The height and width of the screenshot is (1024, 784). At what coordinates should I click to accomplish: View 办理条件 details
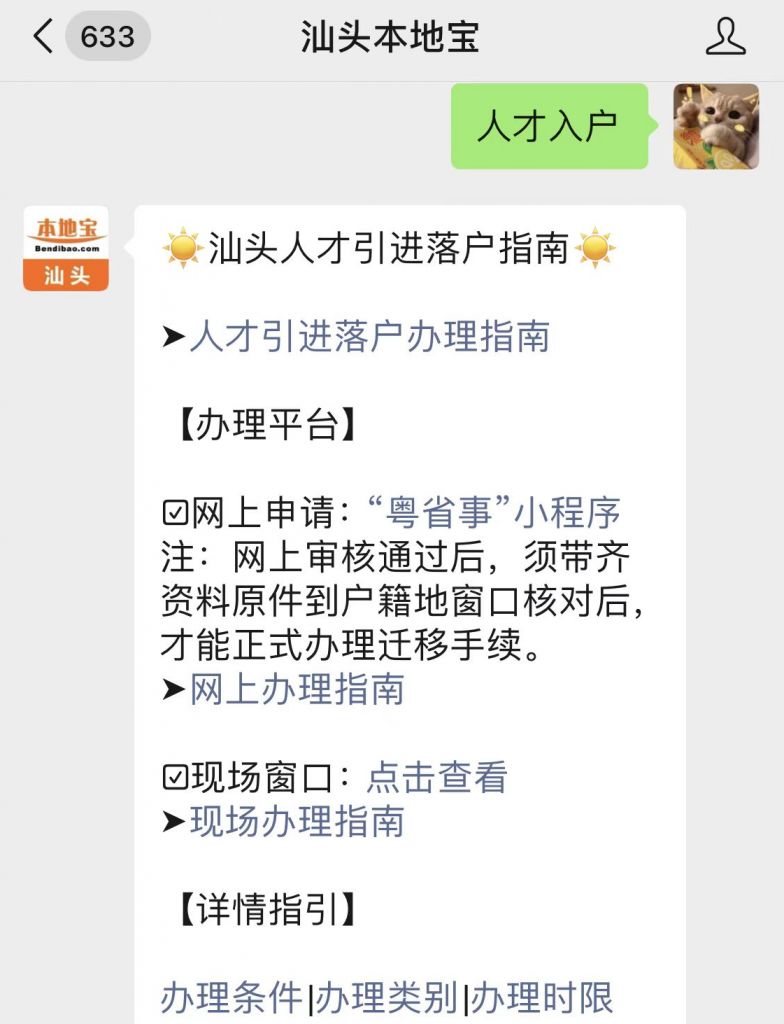232,997
